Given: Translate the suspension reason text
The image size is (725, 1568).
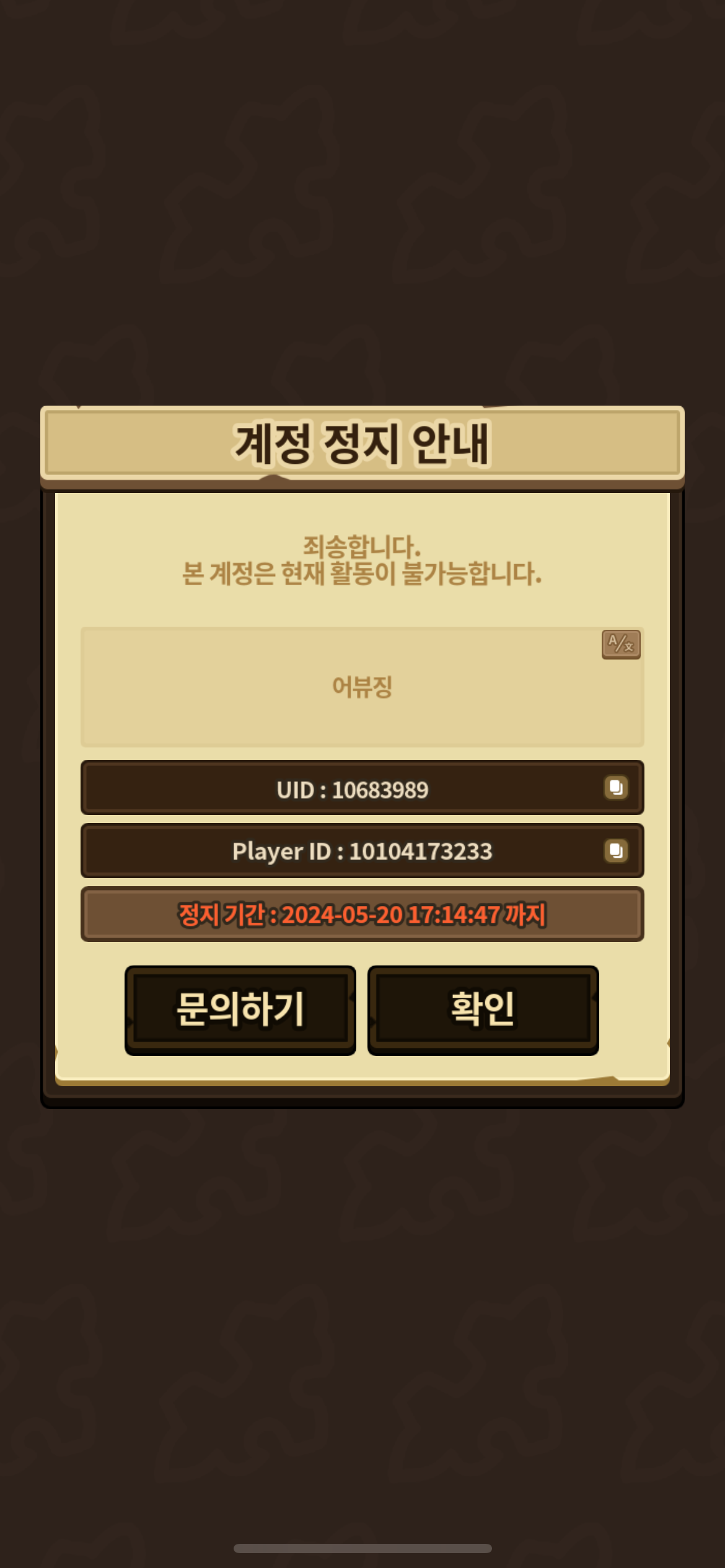Looking at the screenshot, I should click(621, 645).
